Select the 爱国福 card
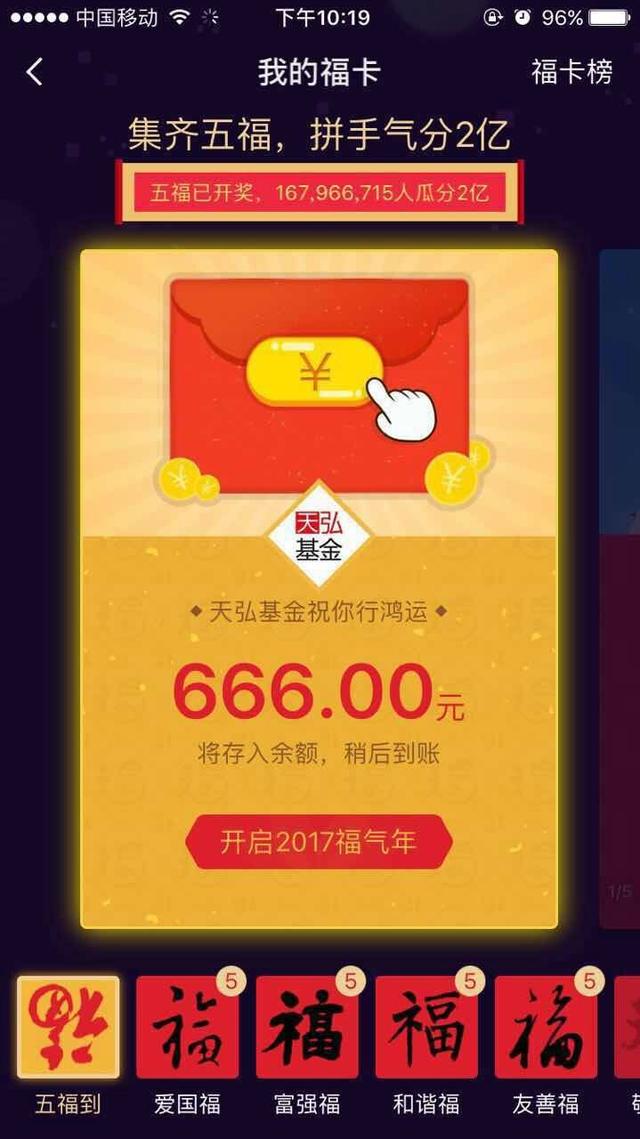 coord(187,1028)
